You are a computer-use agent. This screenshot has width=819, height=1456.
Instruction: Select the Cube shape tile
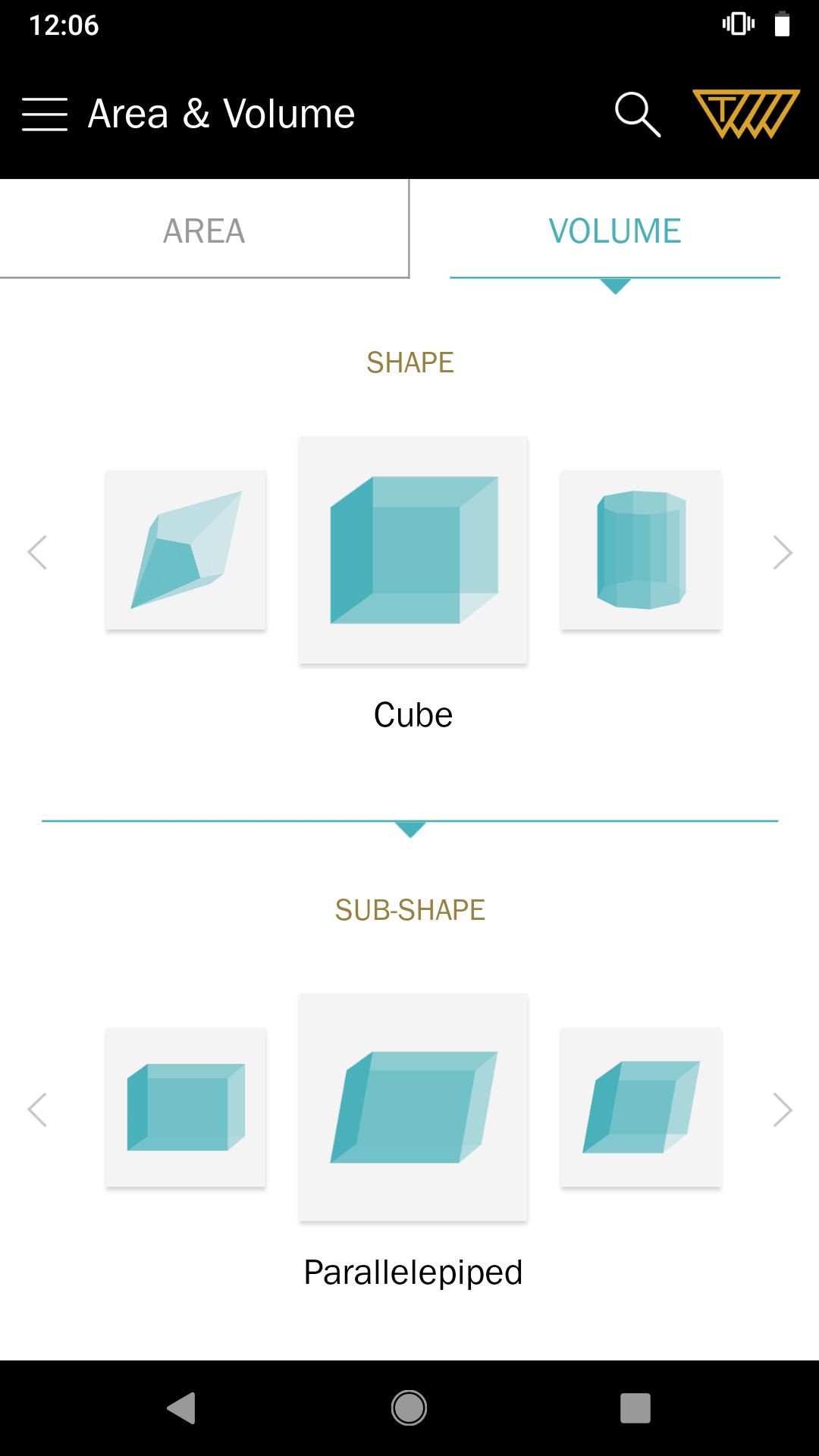click(413, 550)
